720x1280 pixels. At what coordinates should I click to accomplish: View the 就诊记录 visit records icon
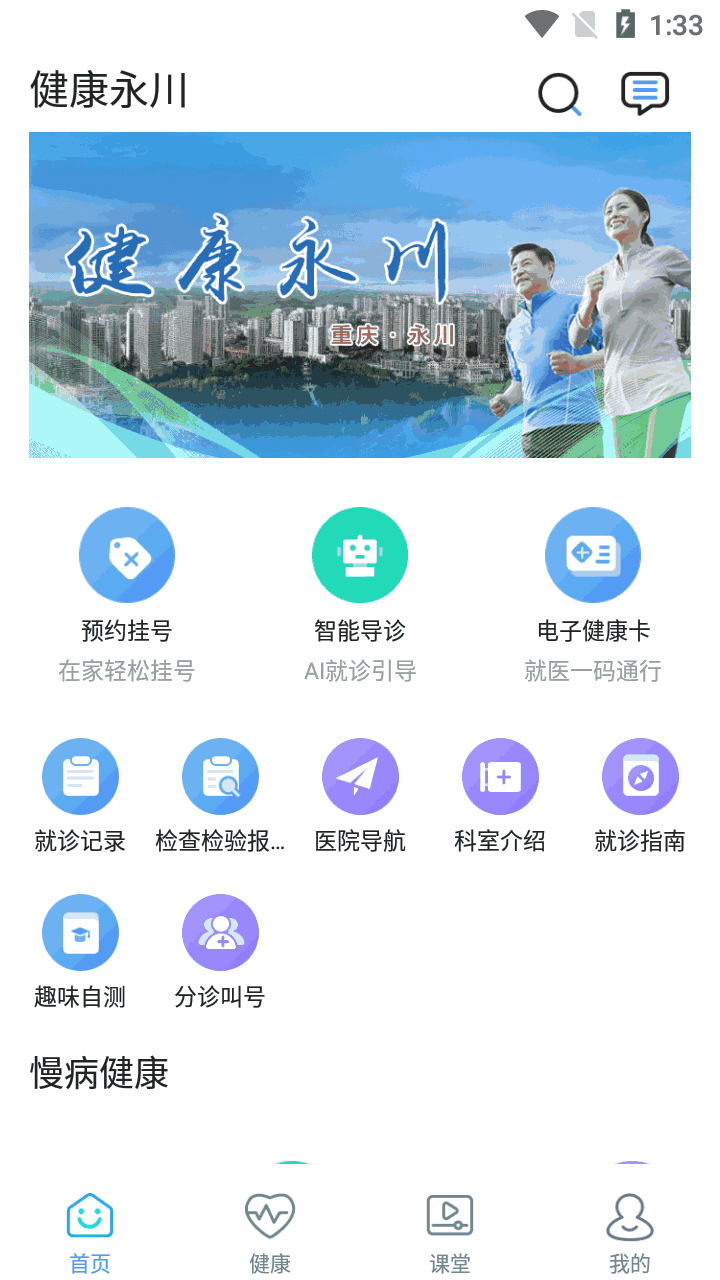coord(80,776)
